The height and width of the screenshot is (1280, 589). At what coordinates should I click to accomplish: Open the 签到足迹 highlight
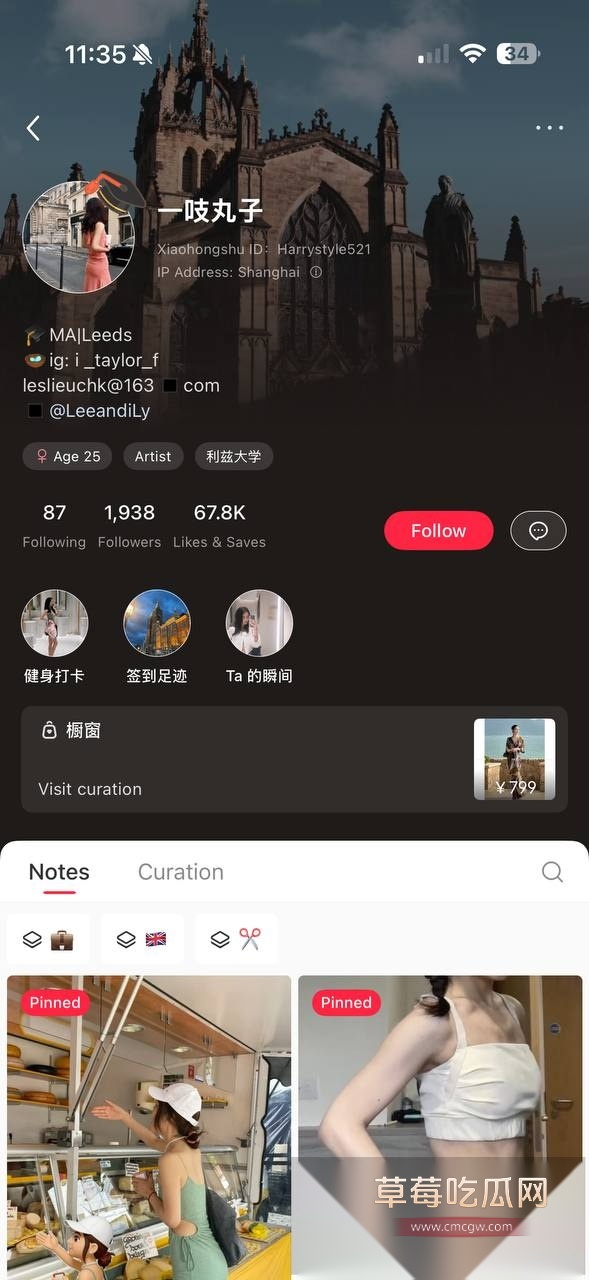pyautogui.click(x=157, y=636)
